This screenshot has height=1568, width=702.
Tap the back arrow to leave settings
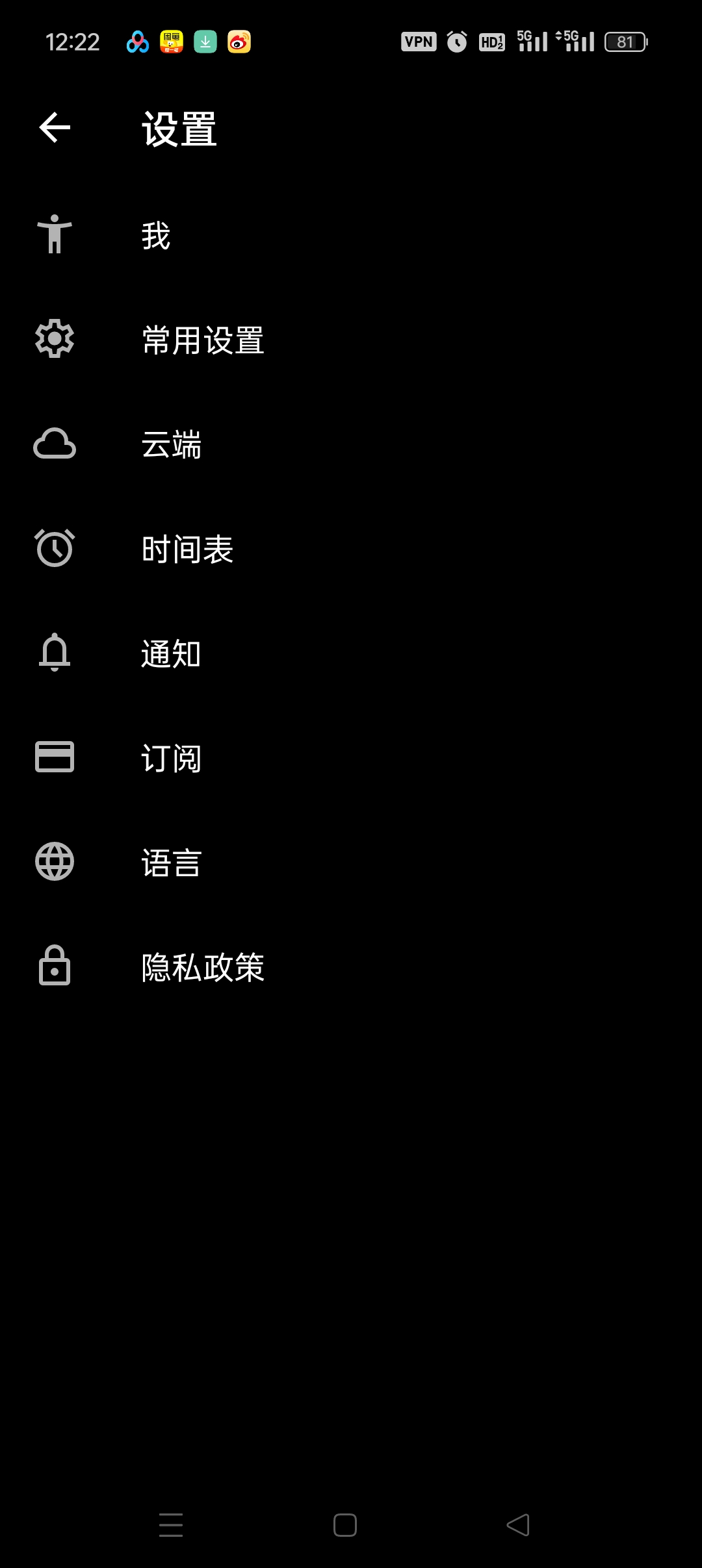click(54, 127)
